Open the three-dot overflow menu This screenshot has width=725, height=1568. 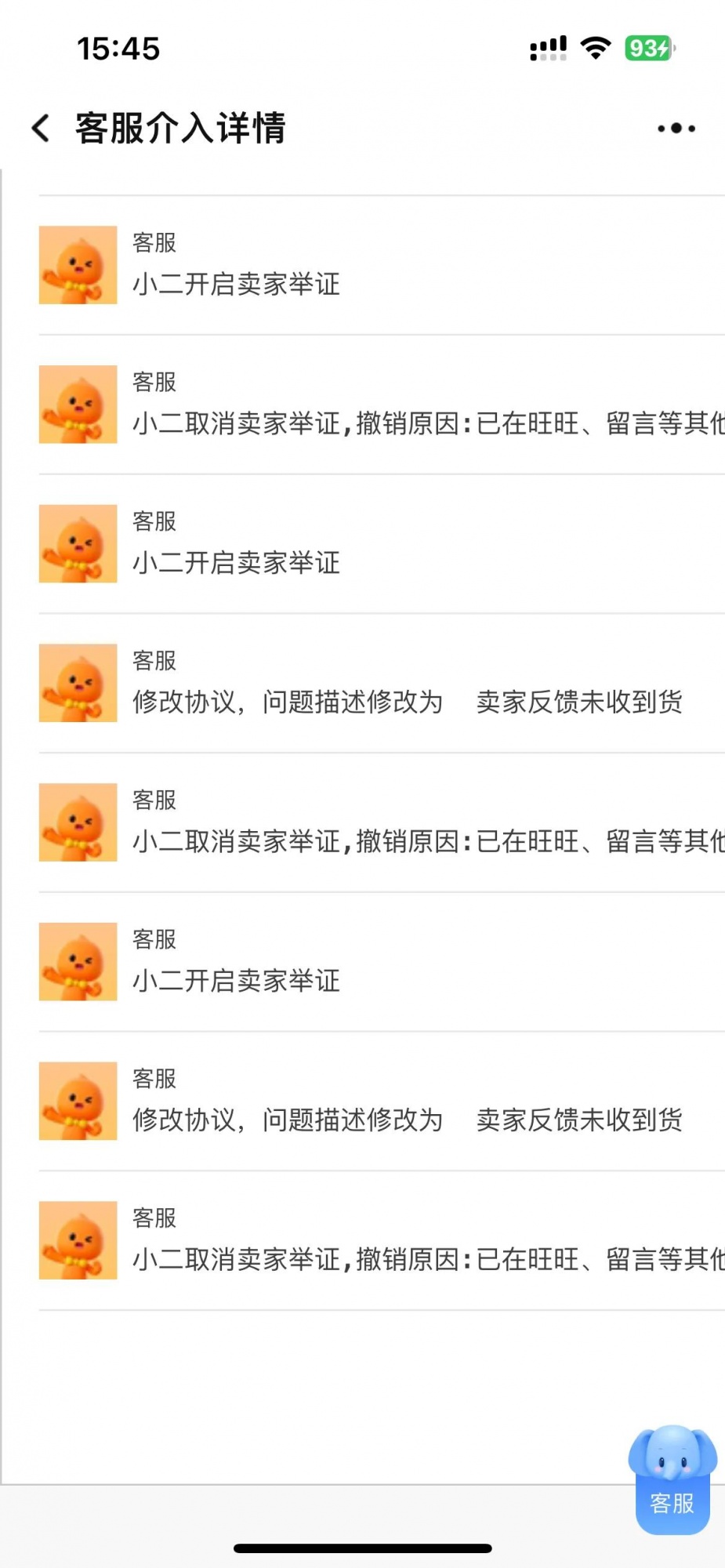(676, 128)
